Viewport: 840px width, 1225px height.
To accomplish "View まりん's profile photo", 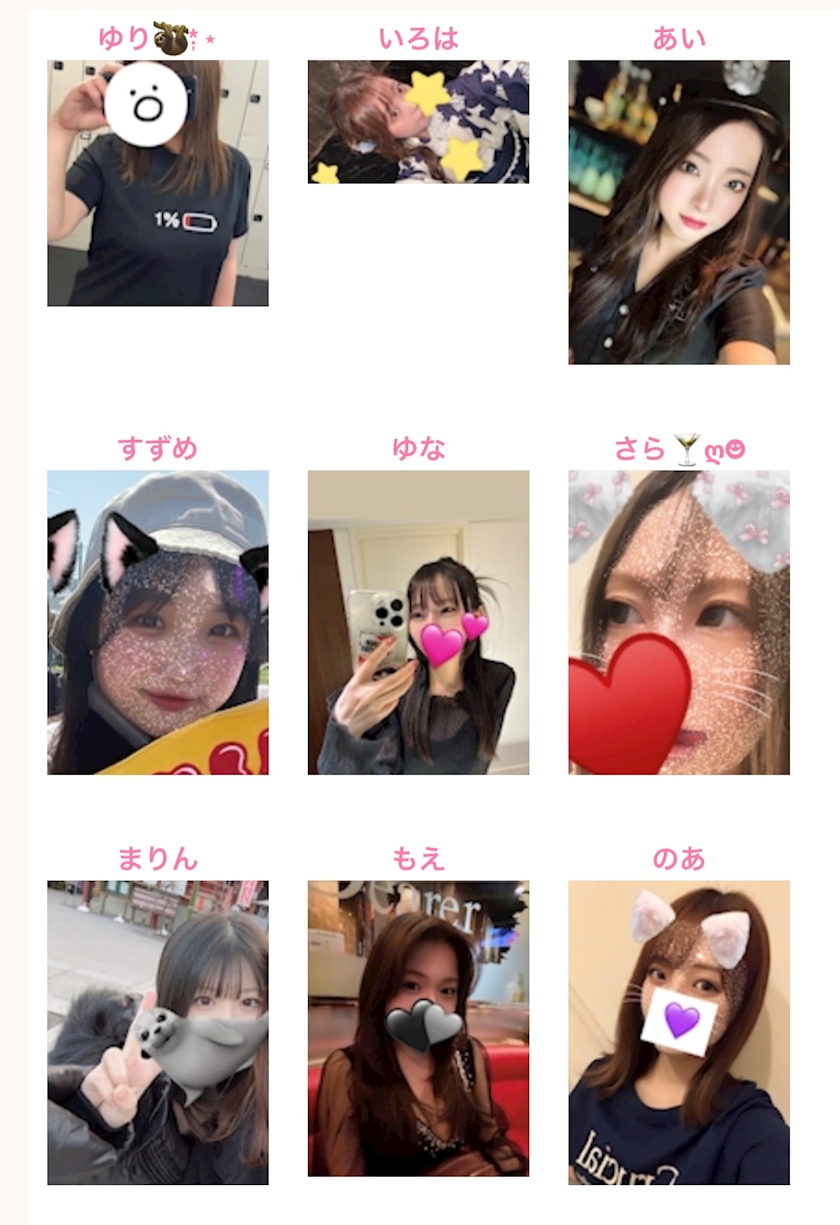I will point(158,1032).
